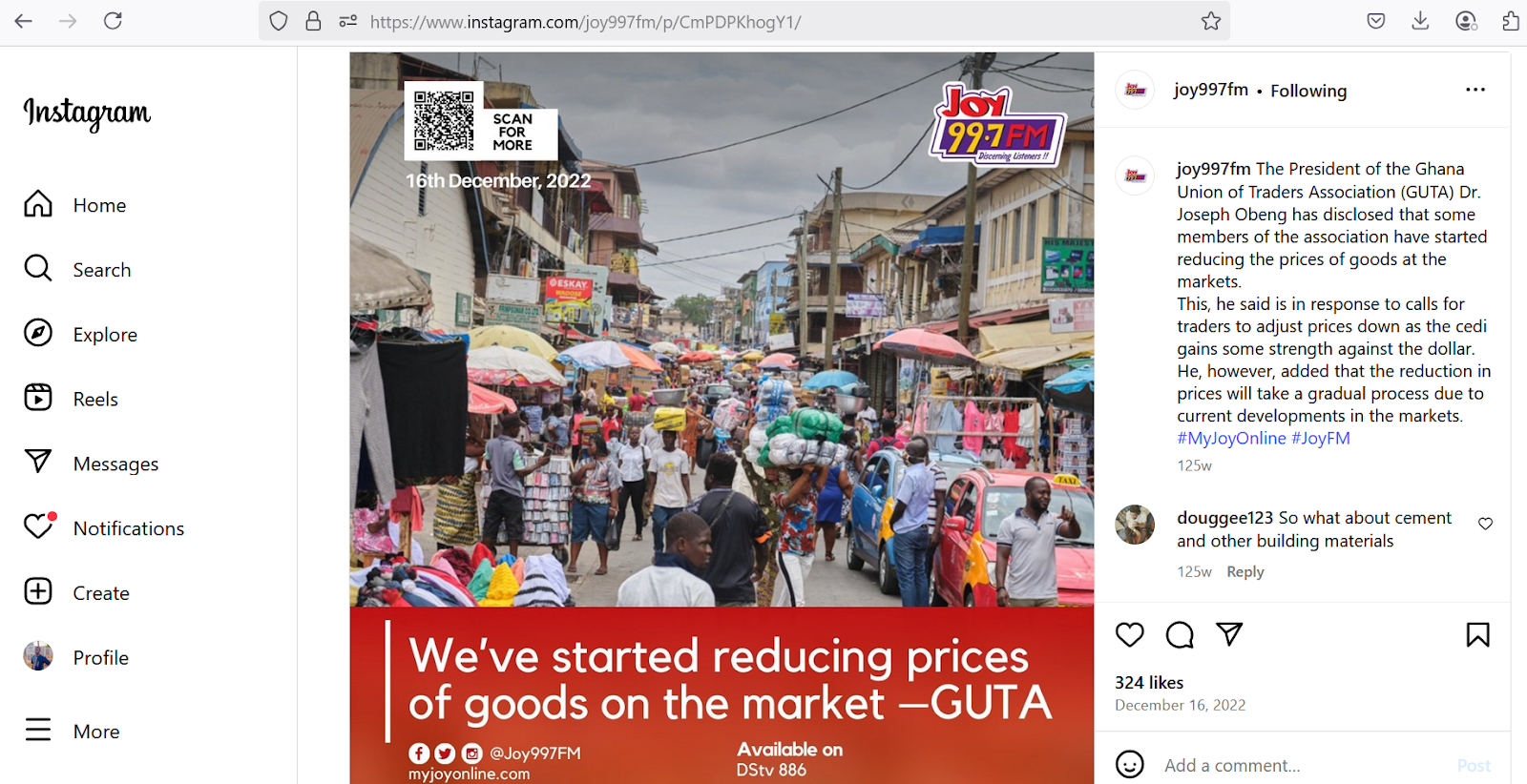Open the emoji picker for comments
Screen dimensions: 1527x784
[1130, 764]
